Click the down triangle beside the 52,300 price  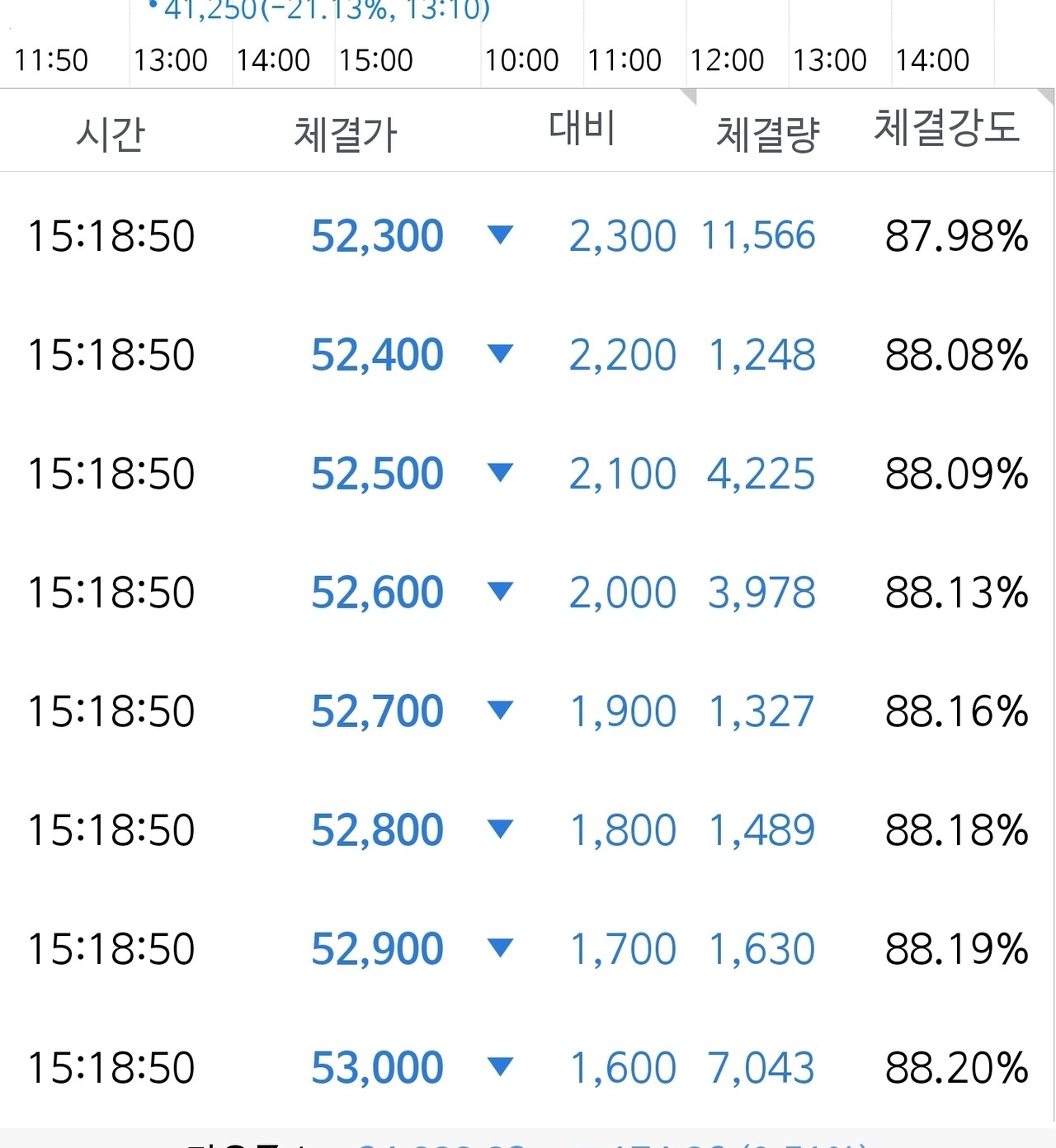coord(501,236)
